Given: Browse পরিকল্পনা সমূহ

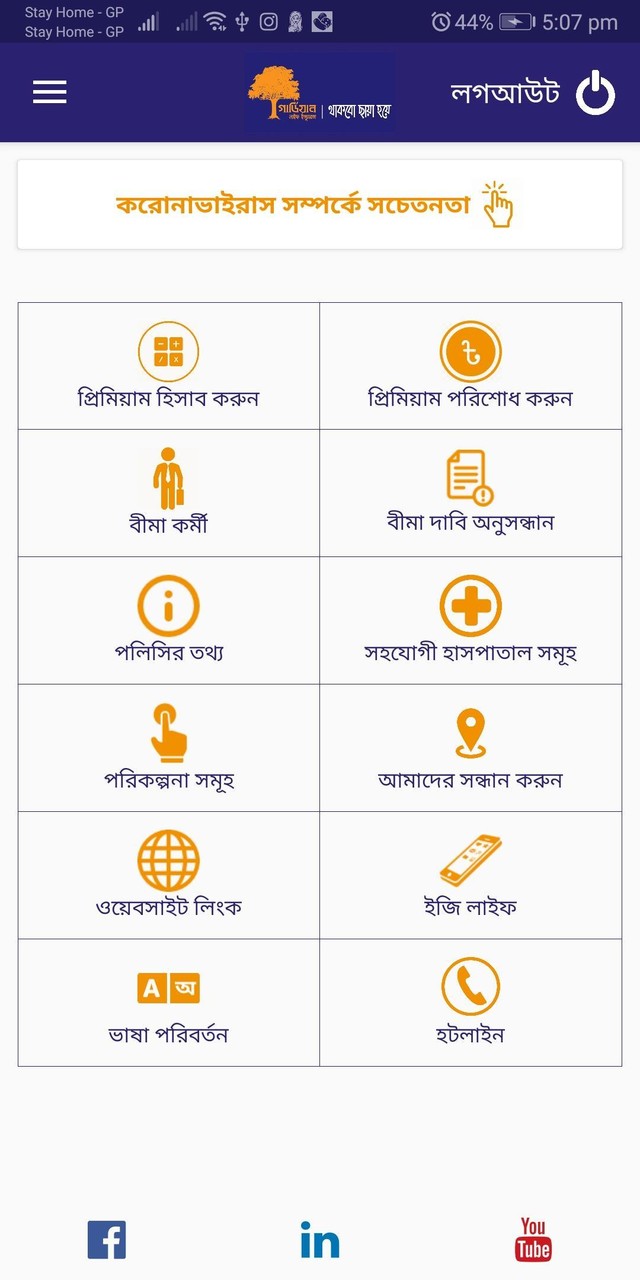Looking at the screenshot, I should tap(168, 747).
